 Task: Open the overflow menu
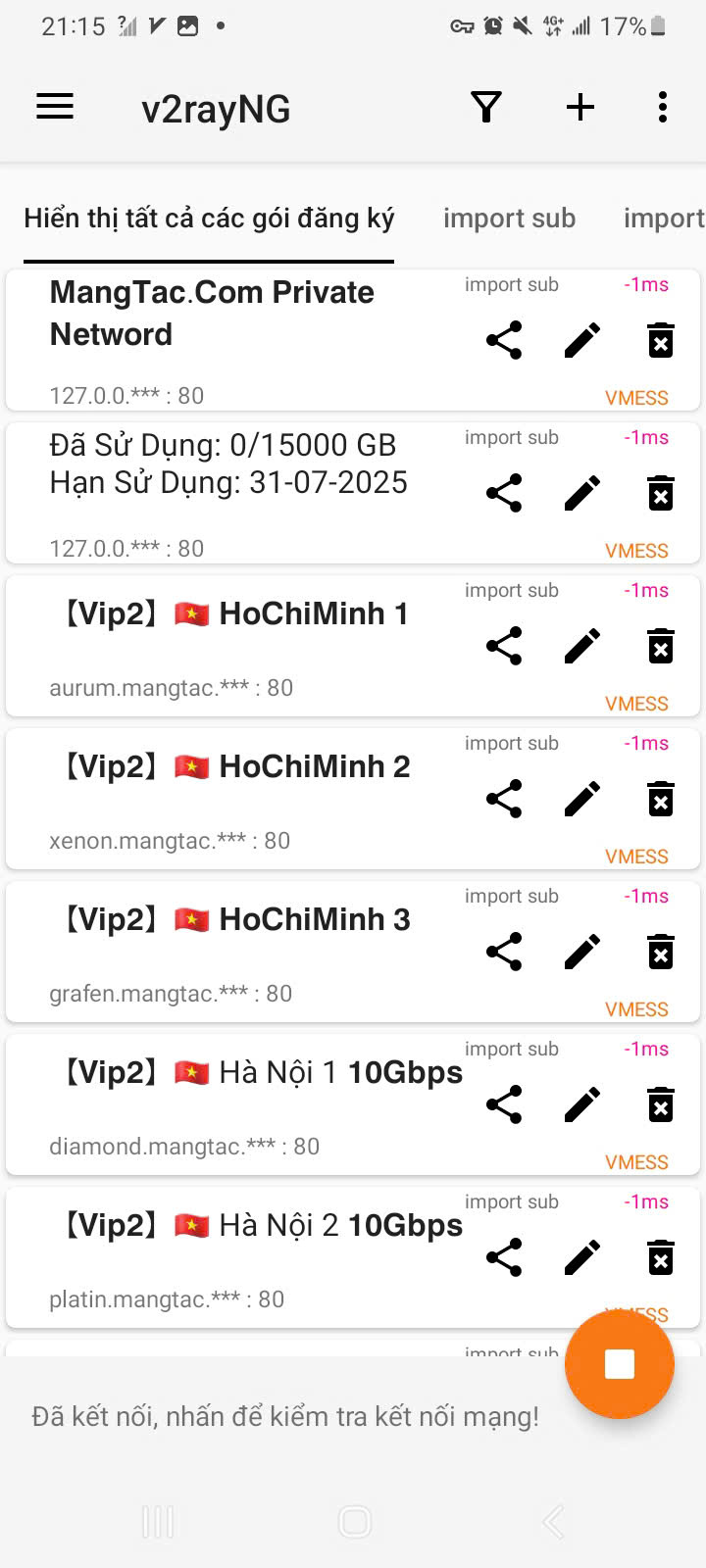click(x=663, y=107)
